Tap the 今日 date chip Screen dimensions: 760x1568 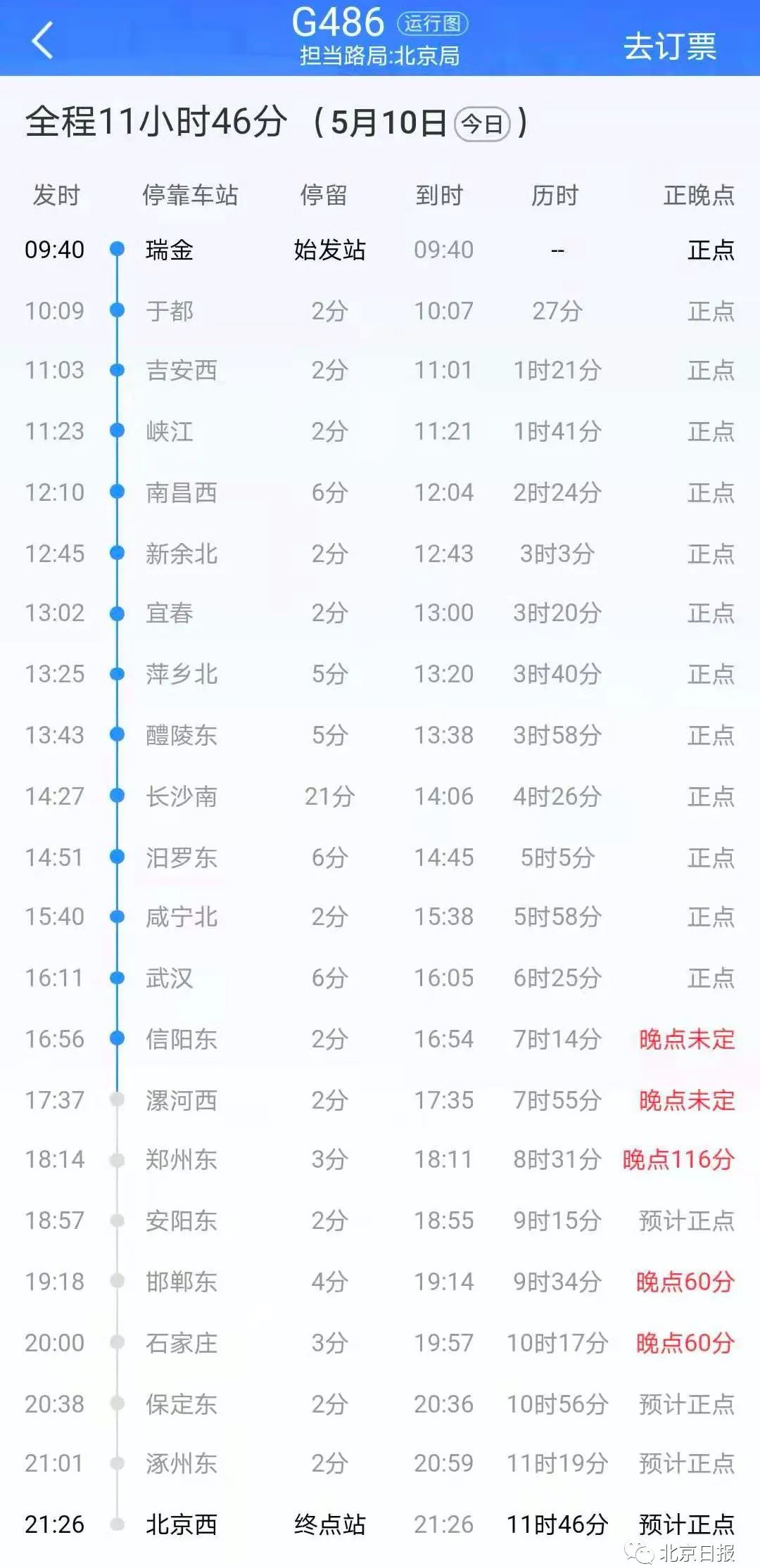[x=482, y=125]
